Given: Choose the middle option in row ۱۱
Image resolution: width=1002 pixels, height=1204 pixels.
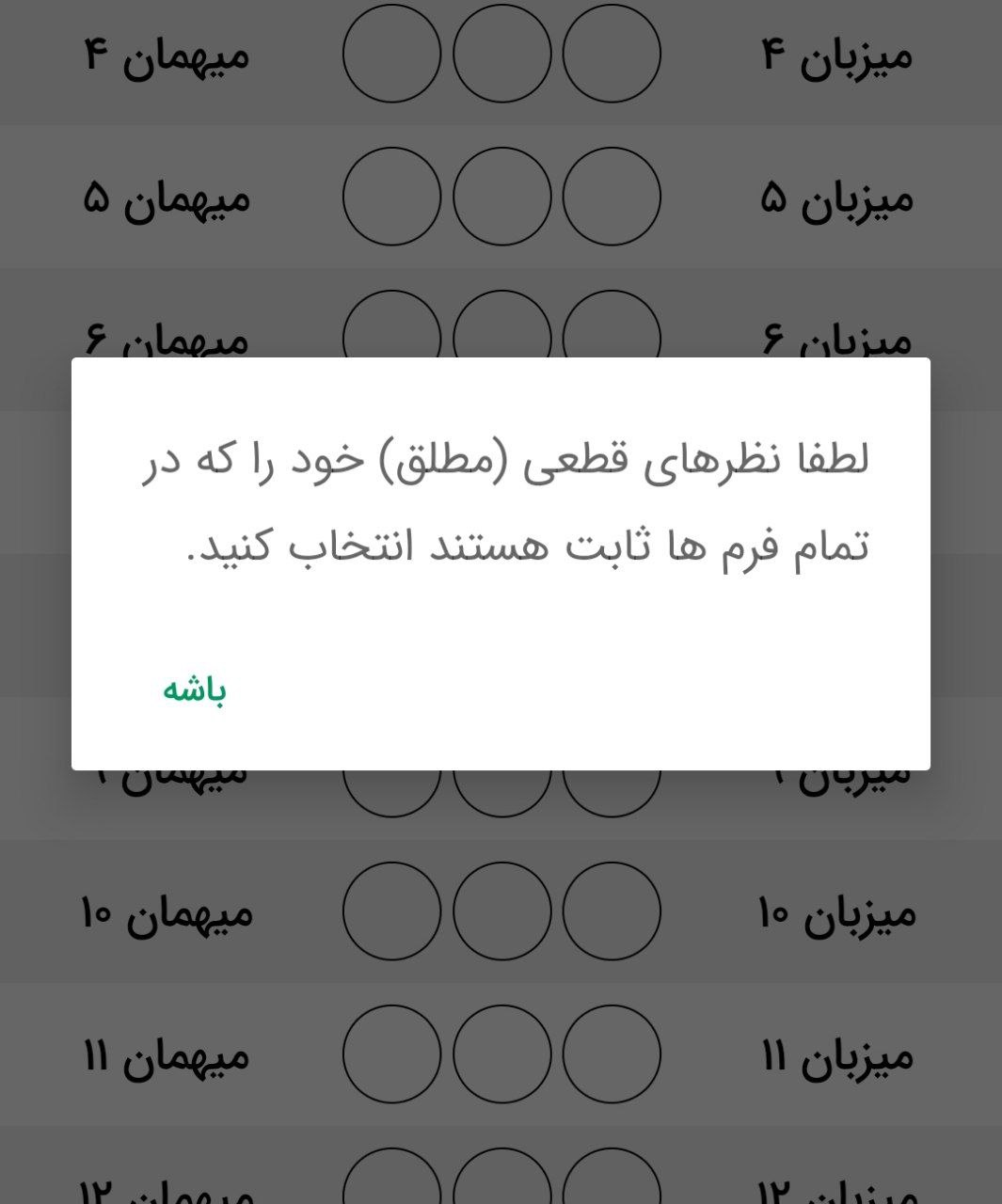Looking at the screenshot, I should pyautogui.click(x=500, y=1055).
